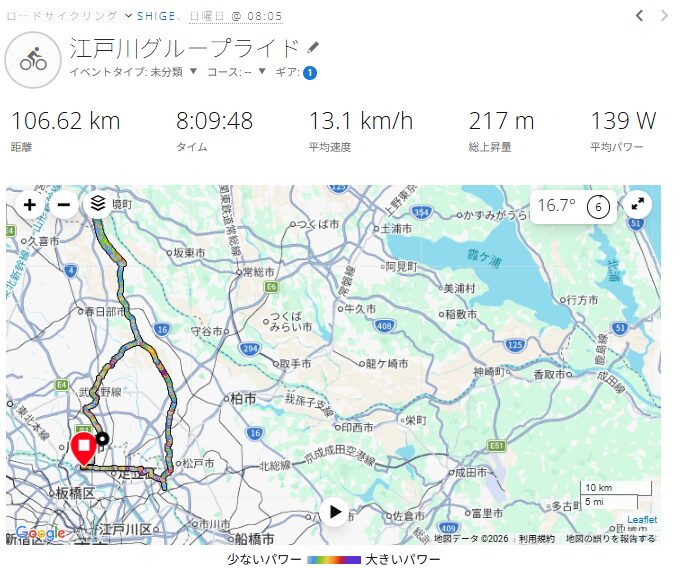Zoom in on the map
The image size is (685, 568).
point(30,204)
